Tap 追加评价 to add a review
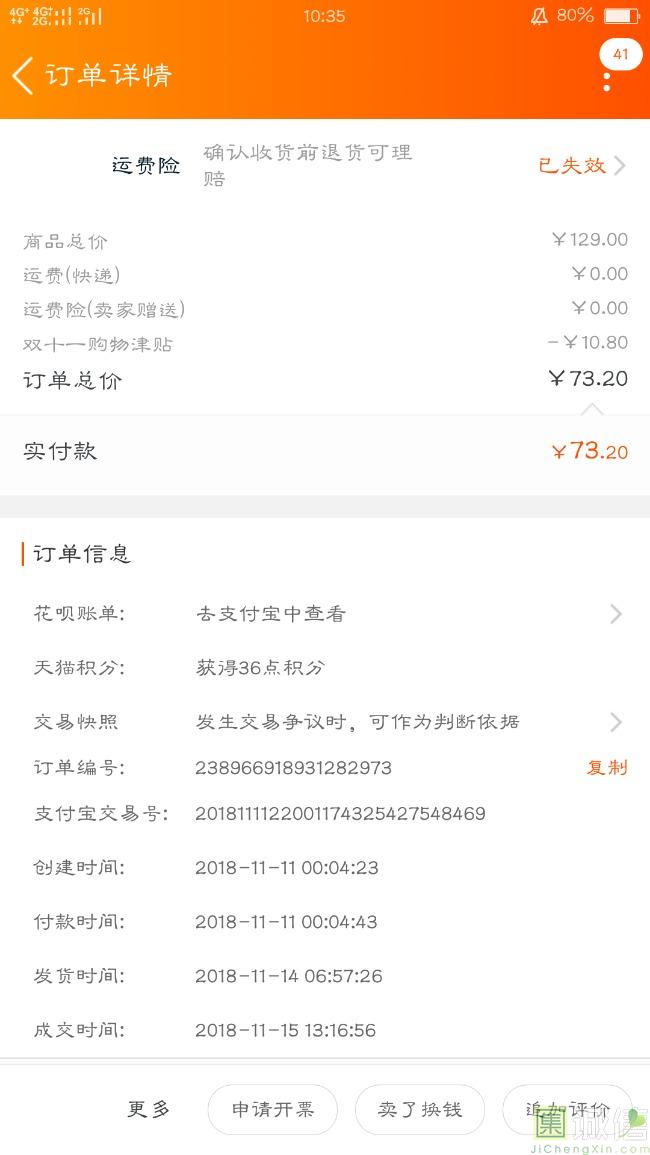 pos(567,1109)
